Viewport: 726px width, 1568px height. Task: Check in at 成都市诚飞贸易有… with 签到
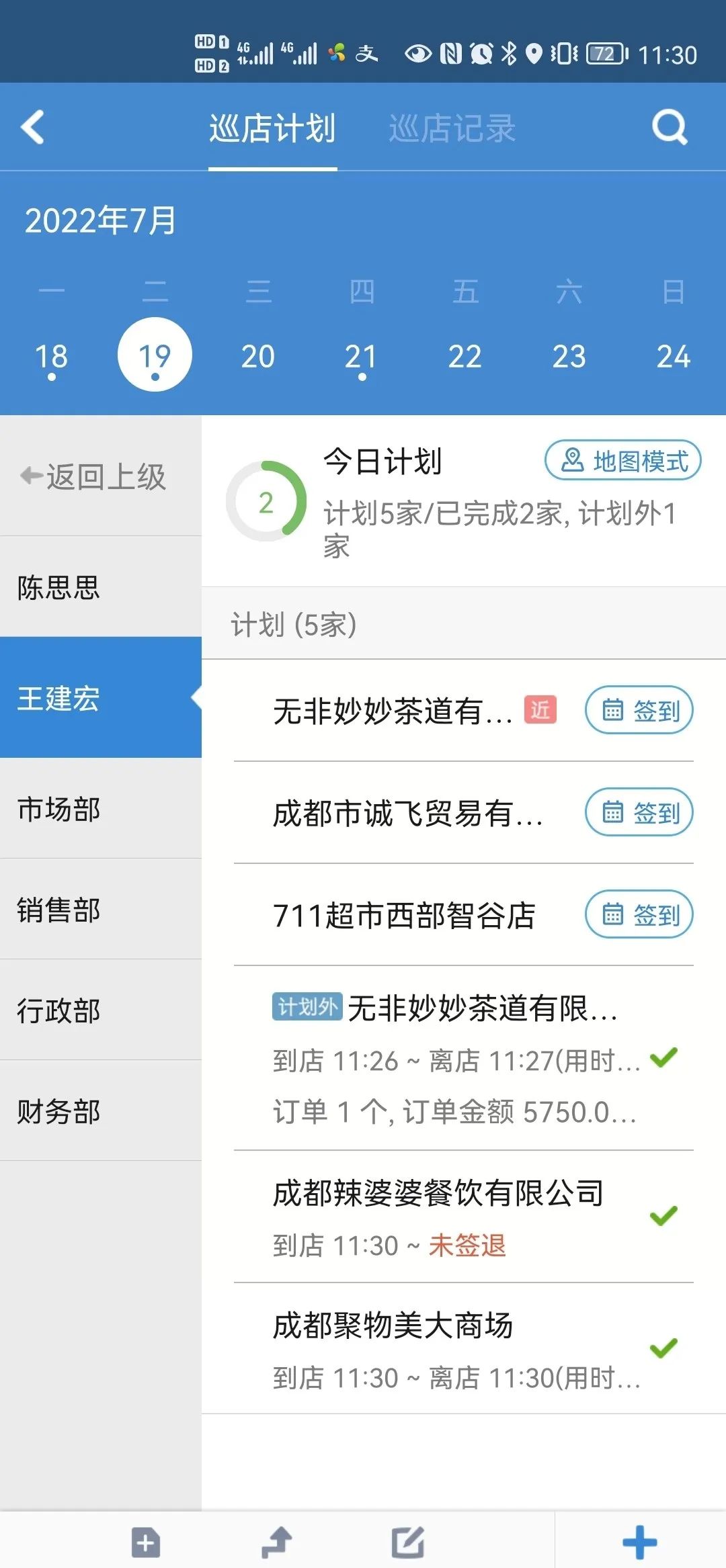pos(639,812)
